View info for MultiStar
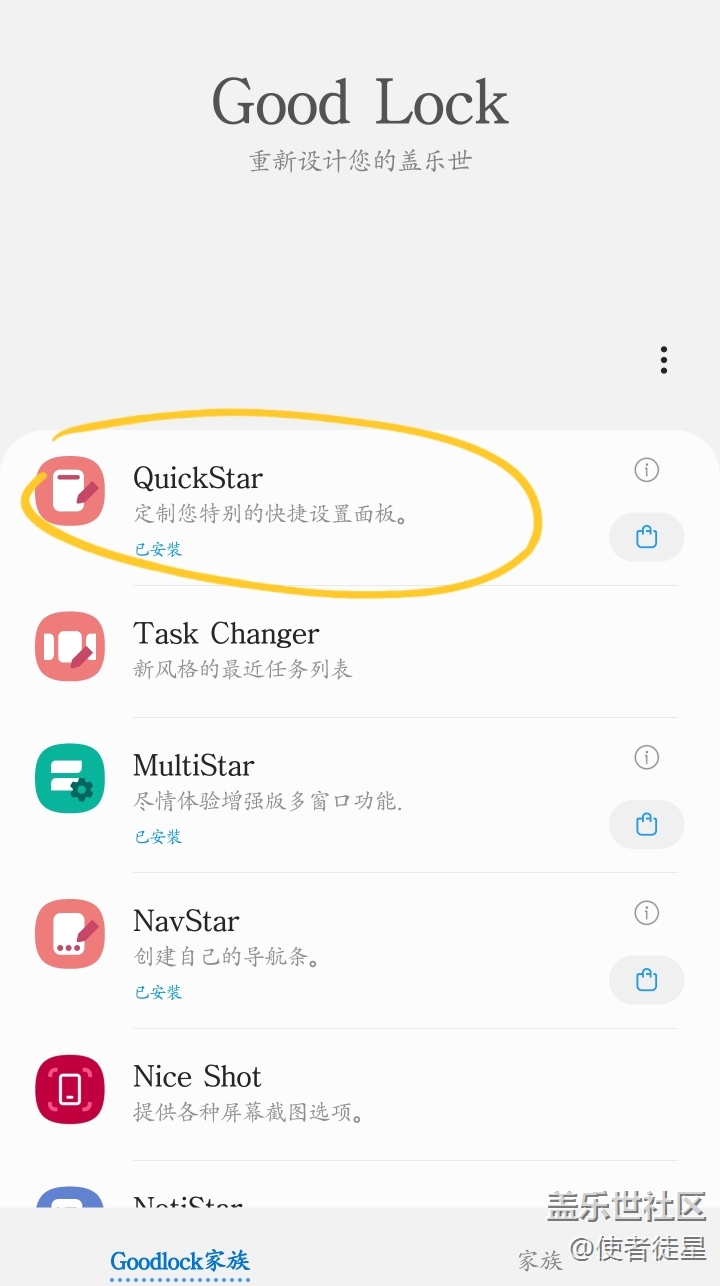 tap(647, 758)
